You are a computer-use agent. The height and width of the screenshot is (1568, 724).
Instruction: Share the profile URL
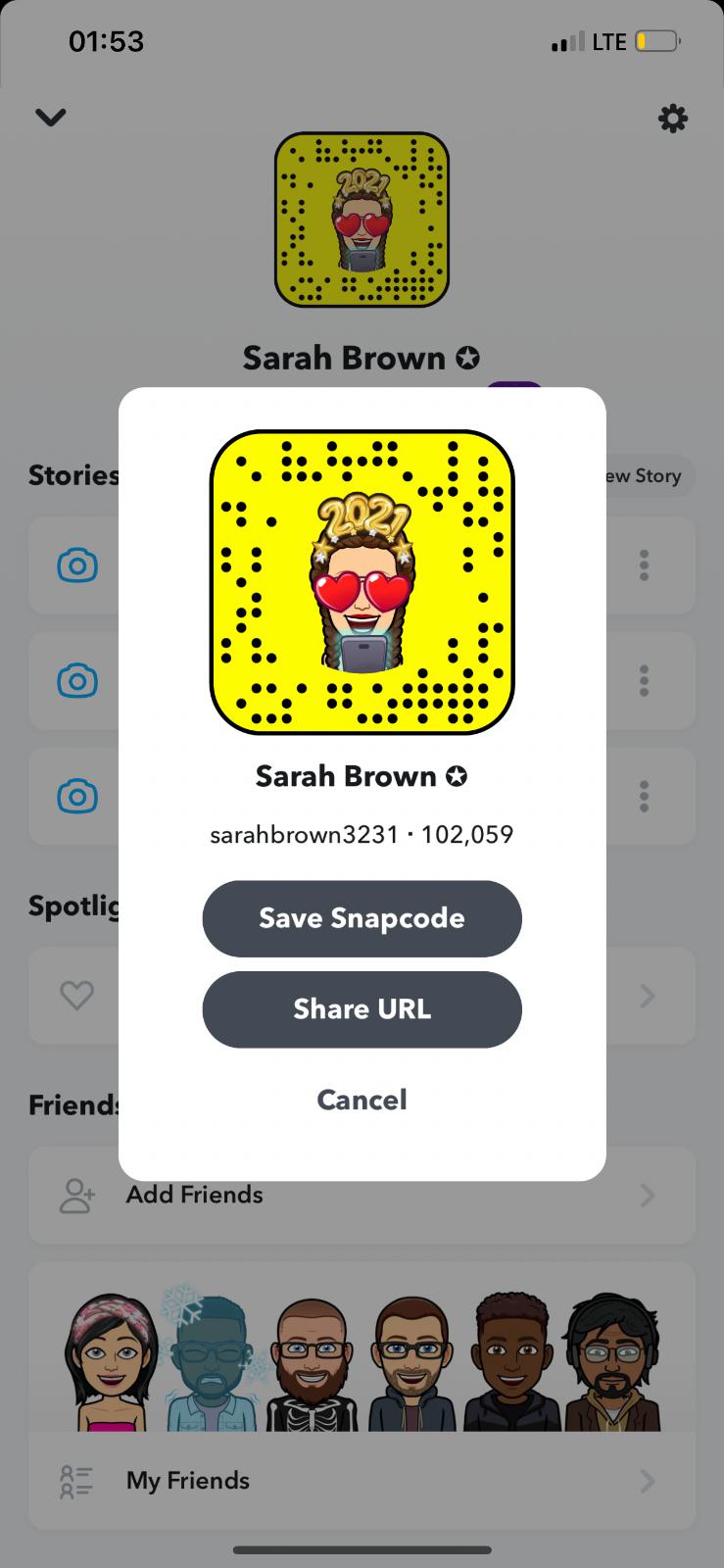[362, 1009]
